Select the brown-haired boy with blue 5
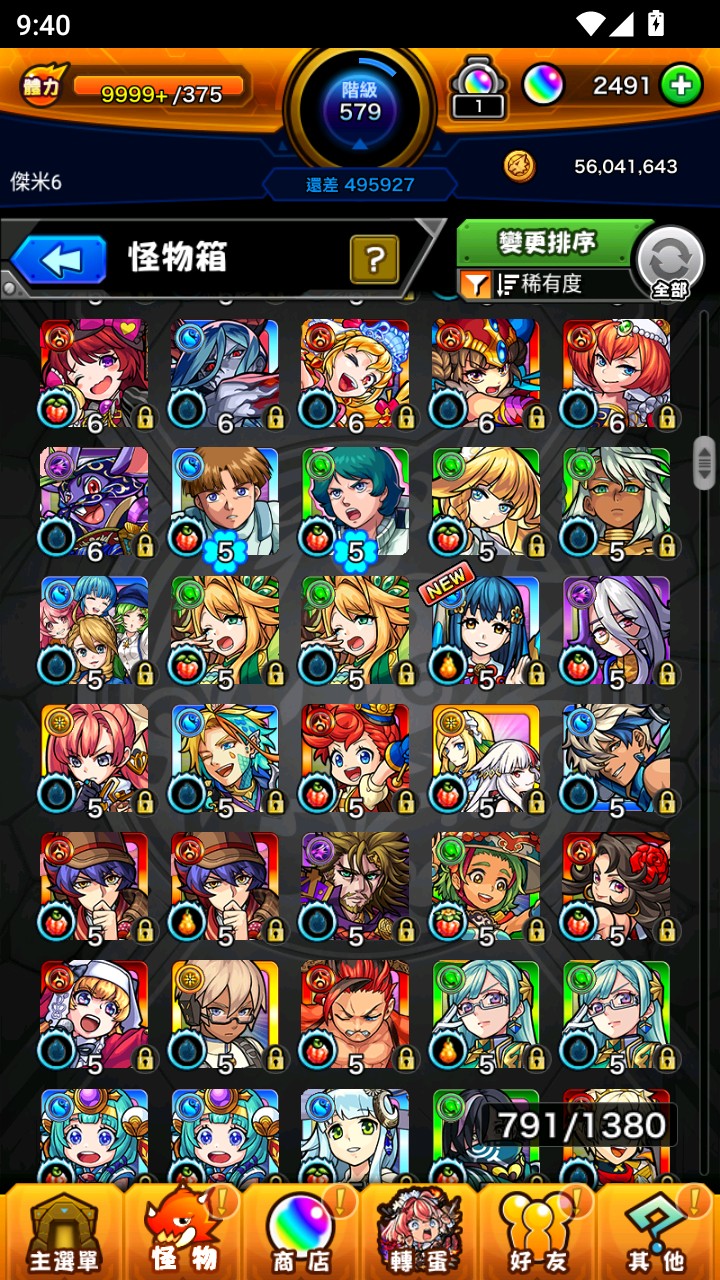Image resolution: width=720 pixels, height=1280 pixels. tap(224, 502)
